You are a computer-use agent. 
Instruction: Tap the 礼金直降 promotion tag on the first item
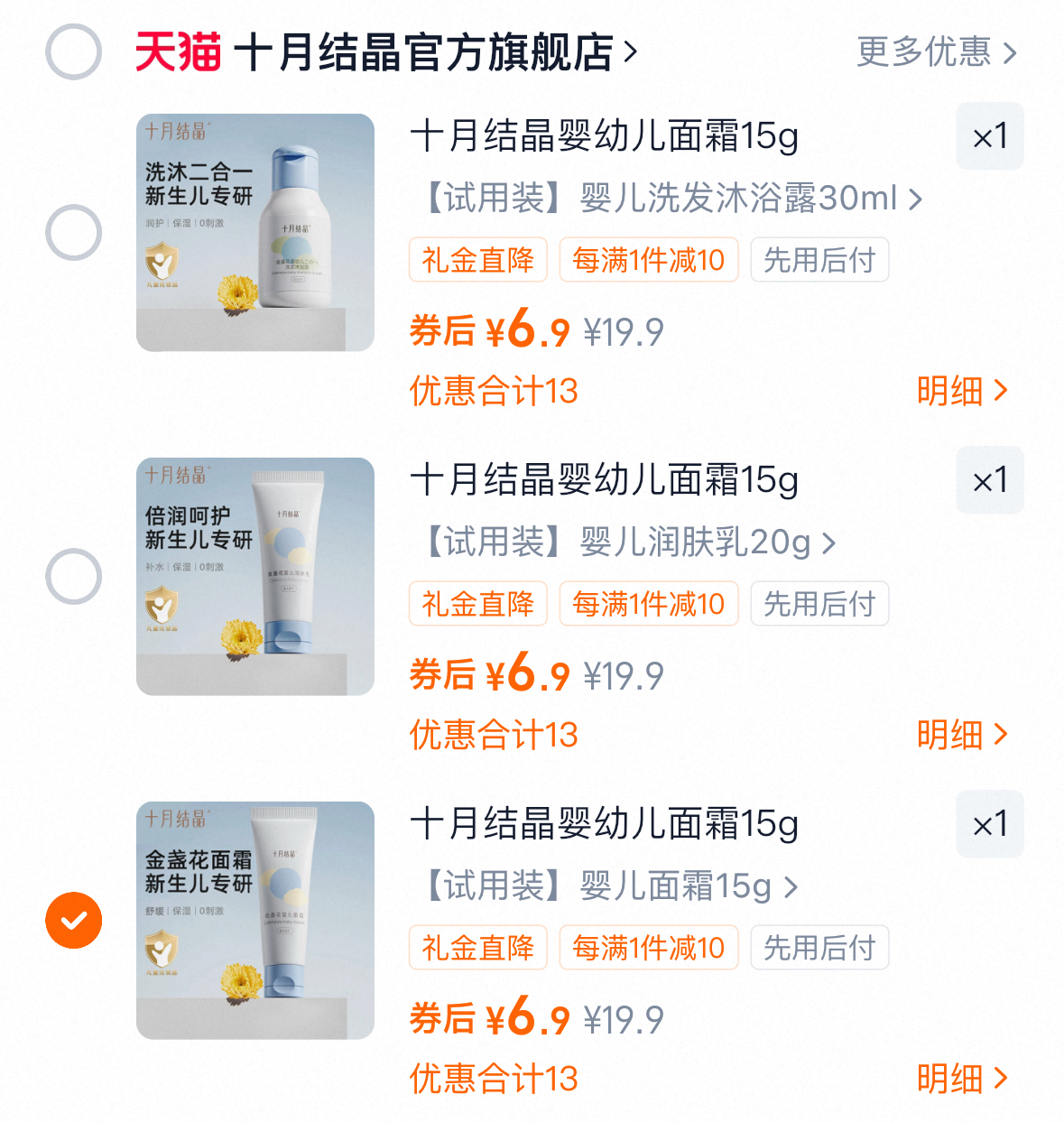click(x=477, y=259)
